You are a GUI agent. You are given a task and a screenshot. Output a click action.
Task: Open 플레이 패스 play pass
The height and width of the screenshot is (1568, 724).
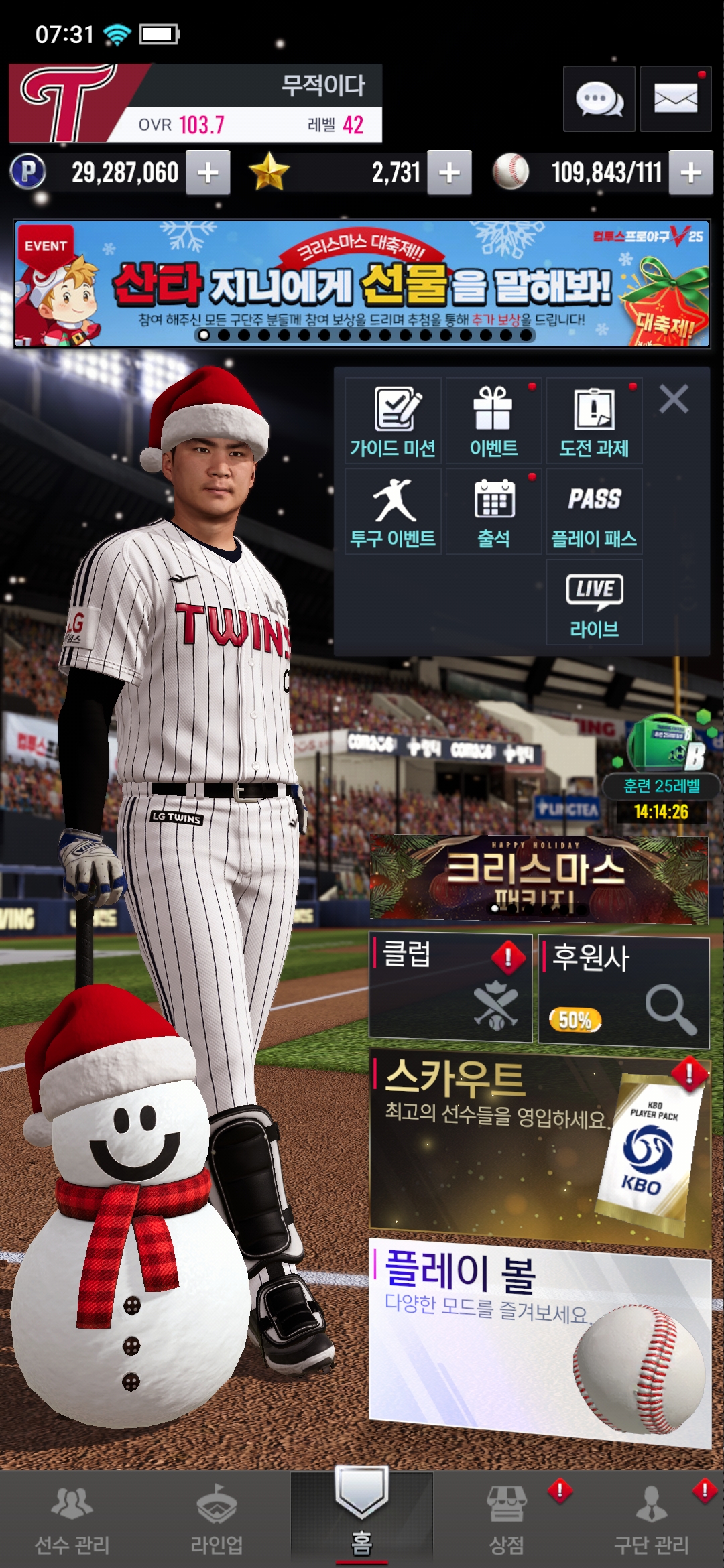coord(594,511)
